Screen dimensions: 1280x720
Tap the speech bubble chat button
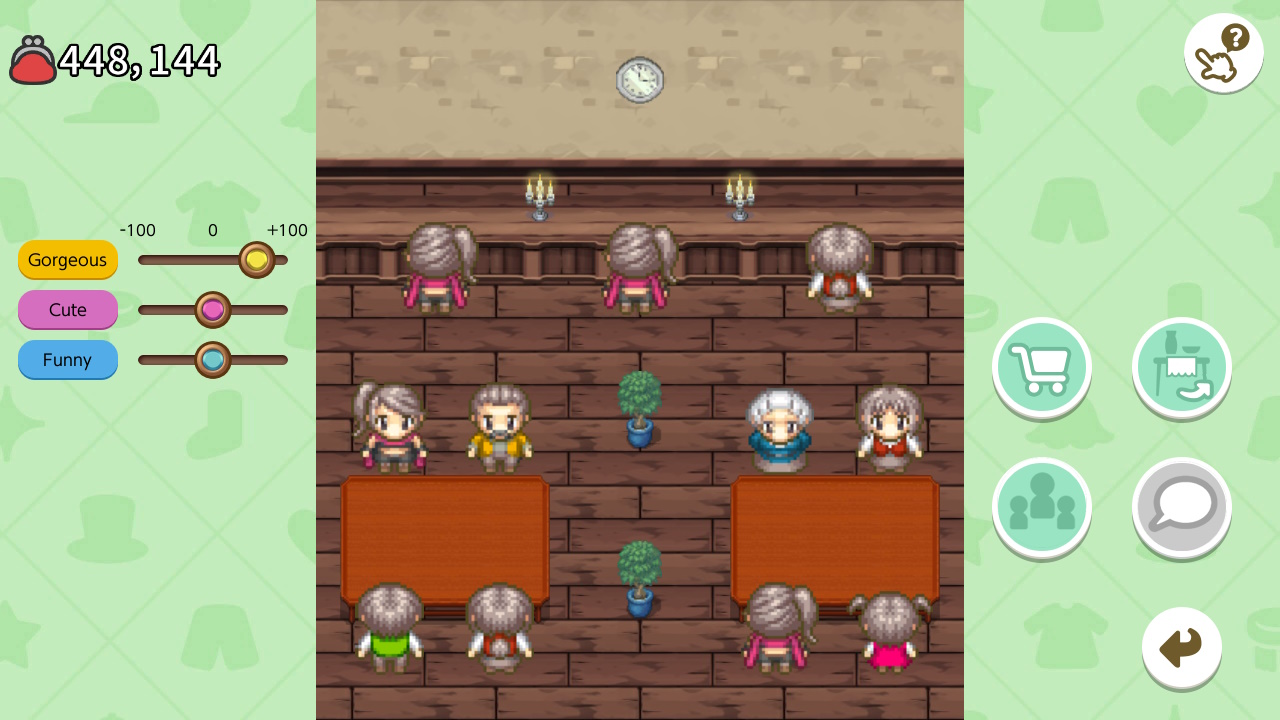coord(1181,507)
